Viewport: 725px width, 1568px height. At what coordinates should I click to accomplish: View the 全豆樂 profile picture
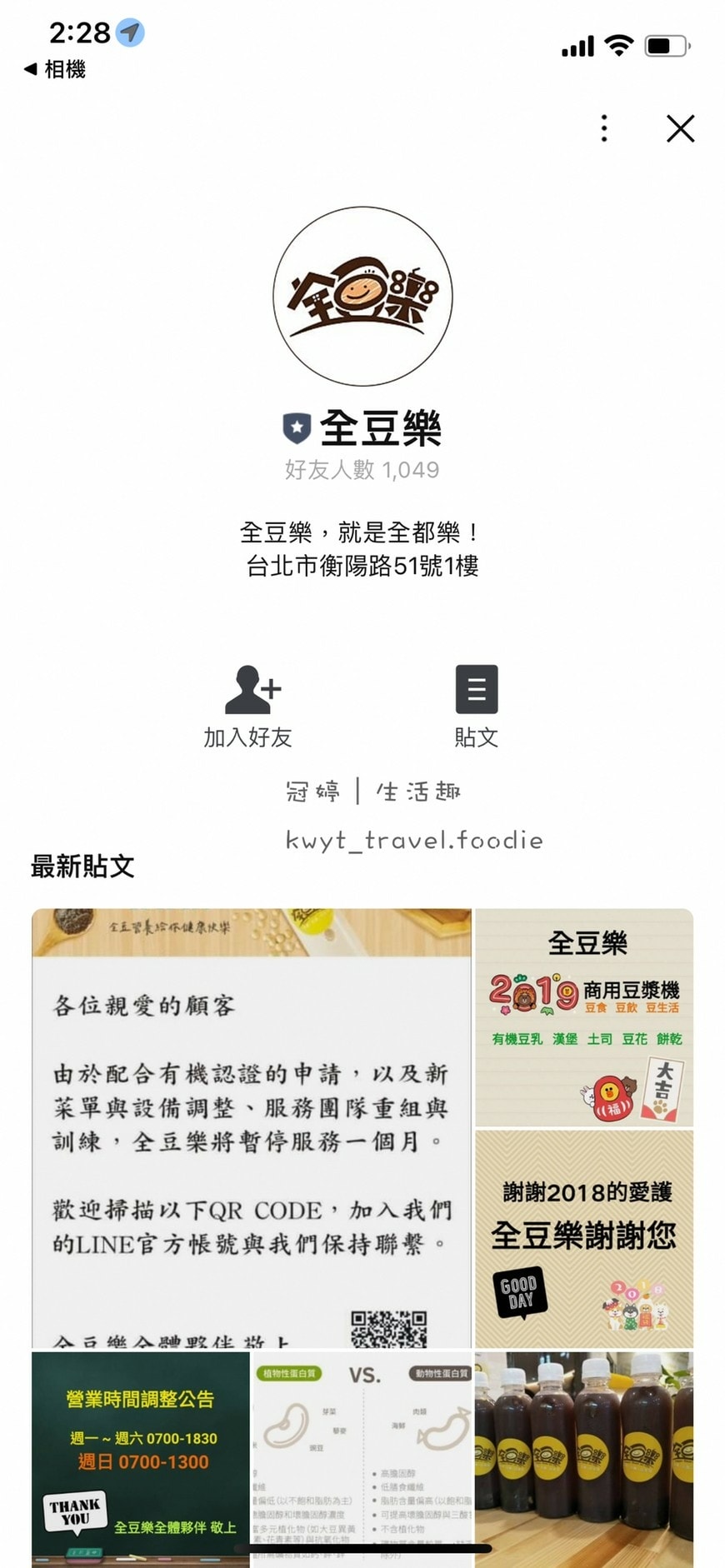pos(362,297)
